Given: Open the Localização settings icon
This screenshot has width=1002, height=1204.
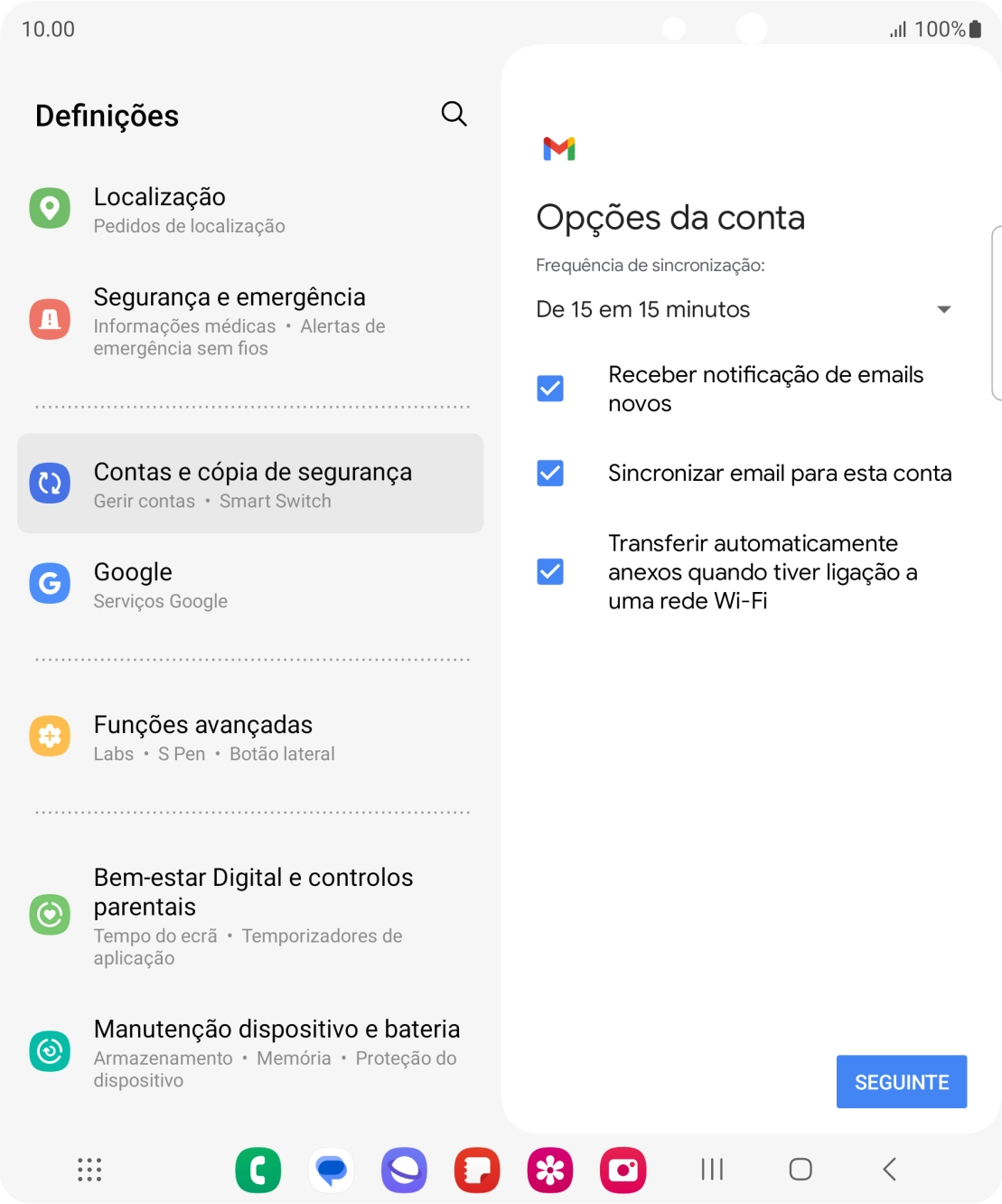Looking at the screenshot, I should pos(50,208).
